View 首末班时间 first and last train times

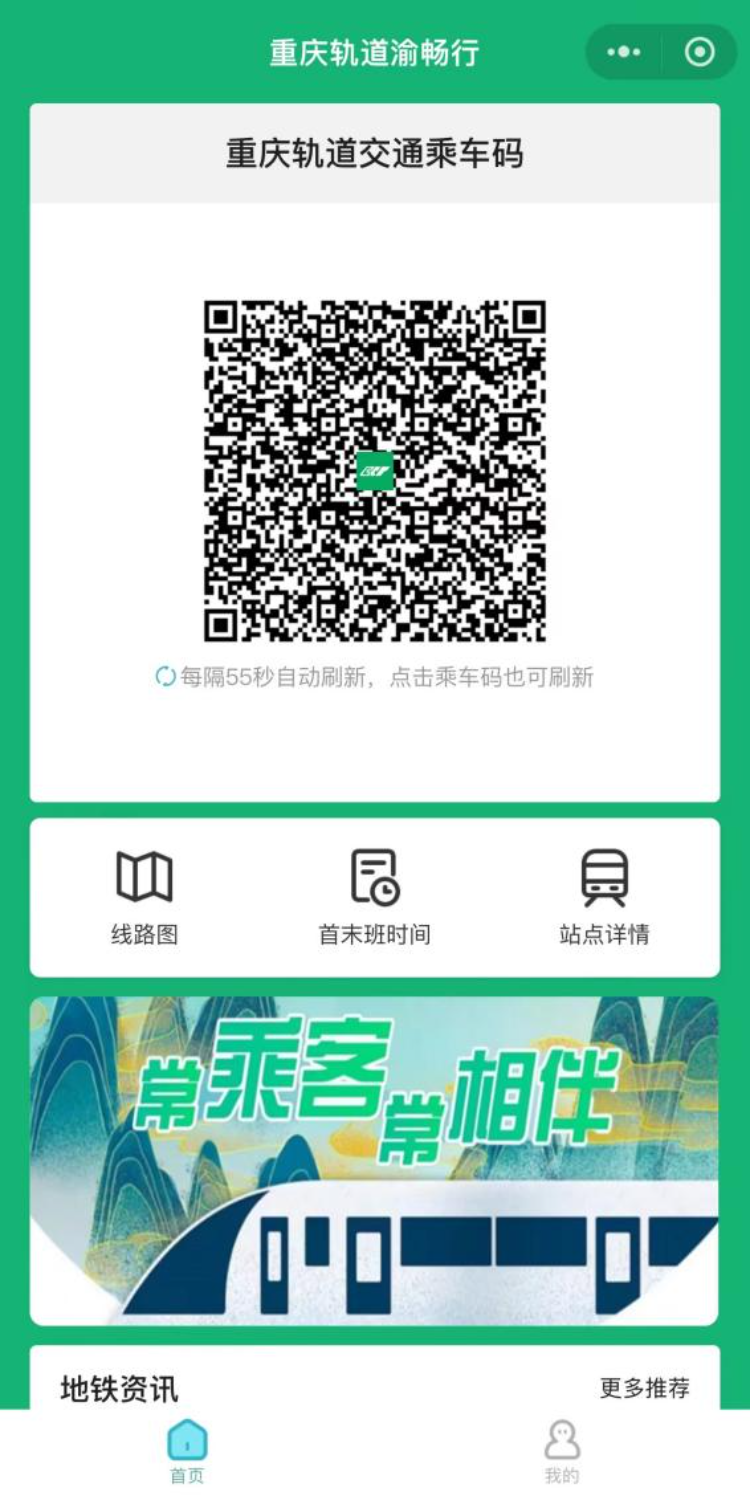point(375,897)
